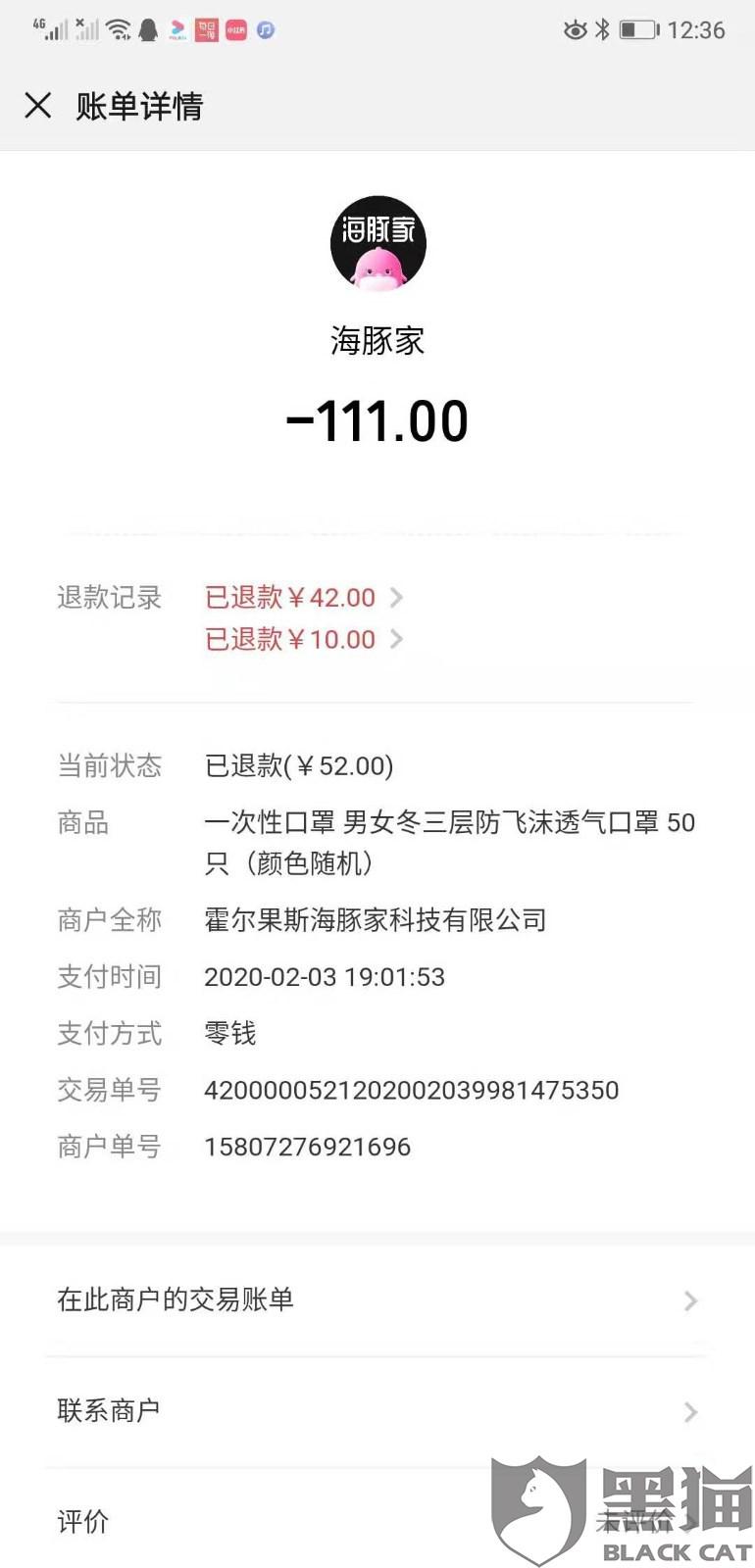
Task: Close the 账单详情 page
Action: coord(38,105)
